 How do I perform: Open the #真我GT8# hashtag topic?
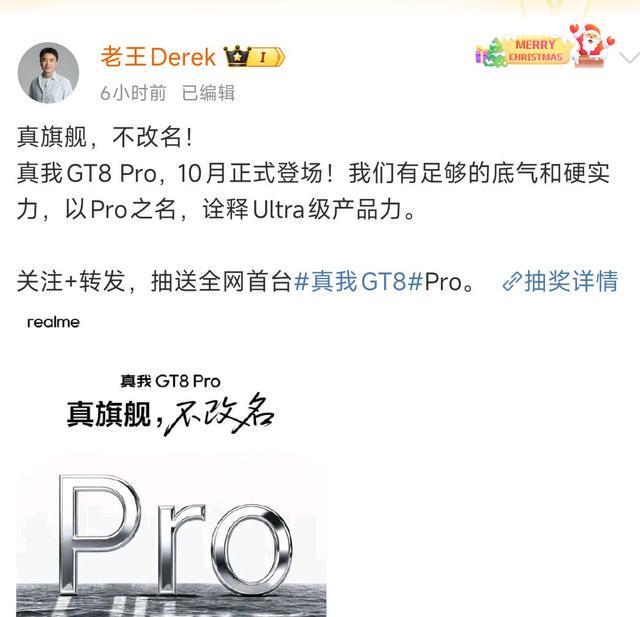pos(351,282)
